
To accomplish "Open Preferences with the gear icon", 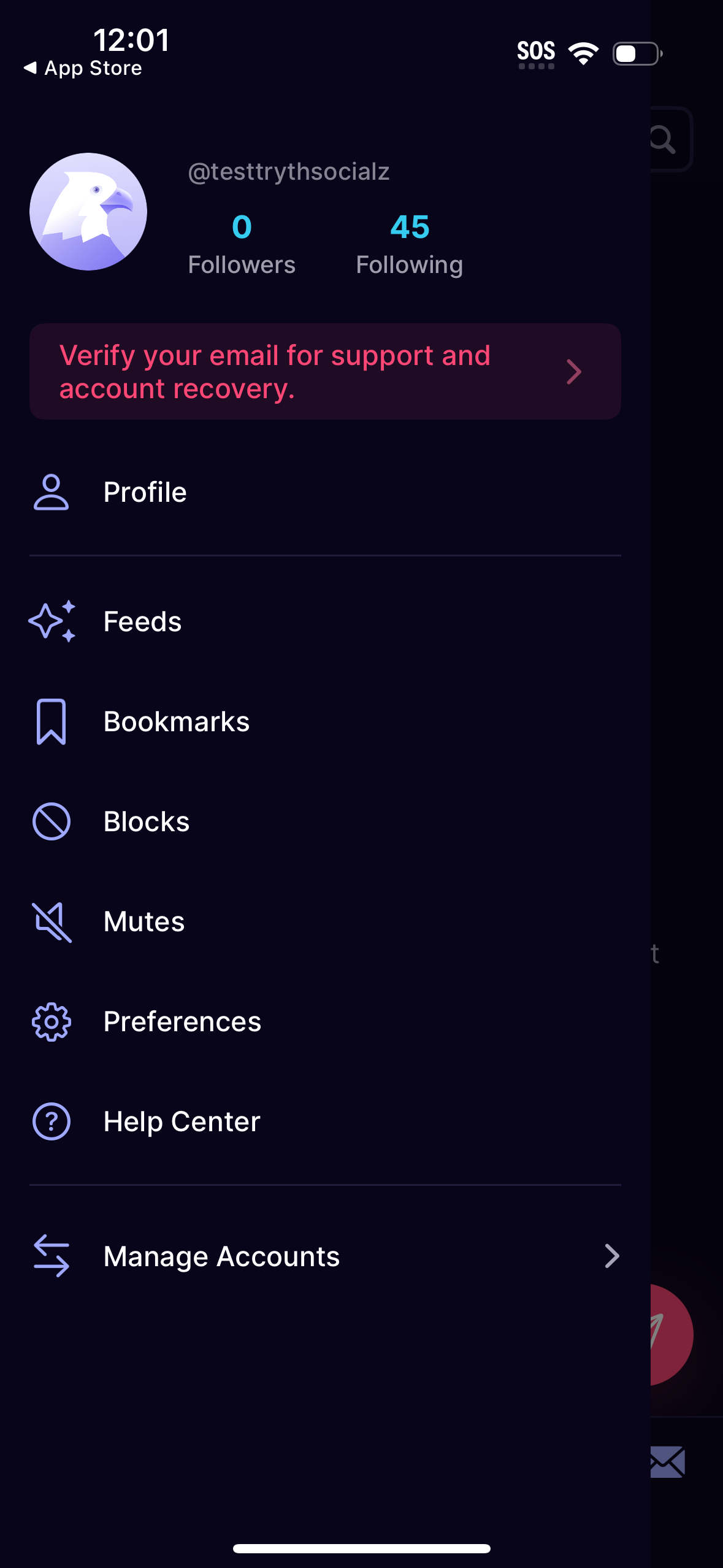I will [52, 1021].
